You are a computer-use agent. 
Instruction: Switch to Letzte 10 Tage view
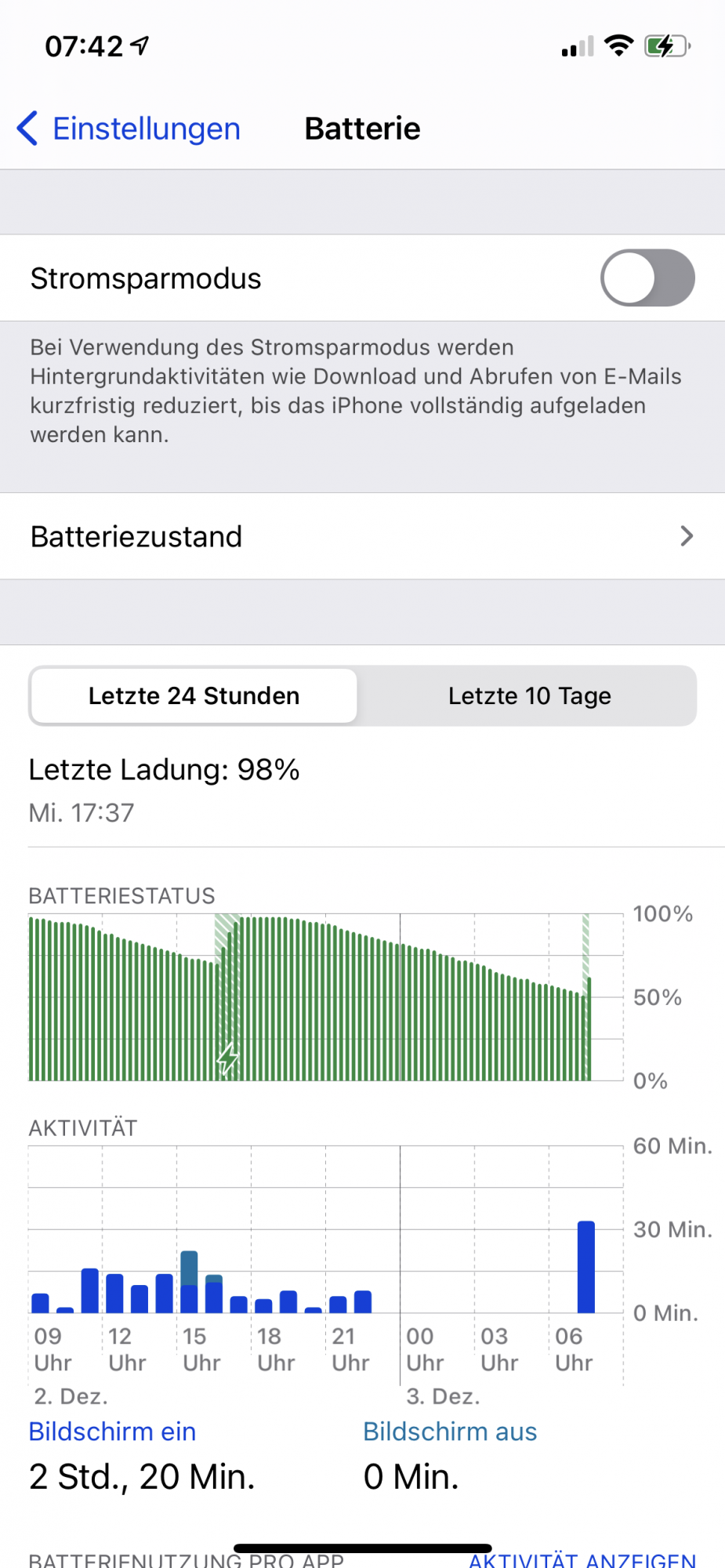pyautogui.click(x=529, y=695)
